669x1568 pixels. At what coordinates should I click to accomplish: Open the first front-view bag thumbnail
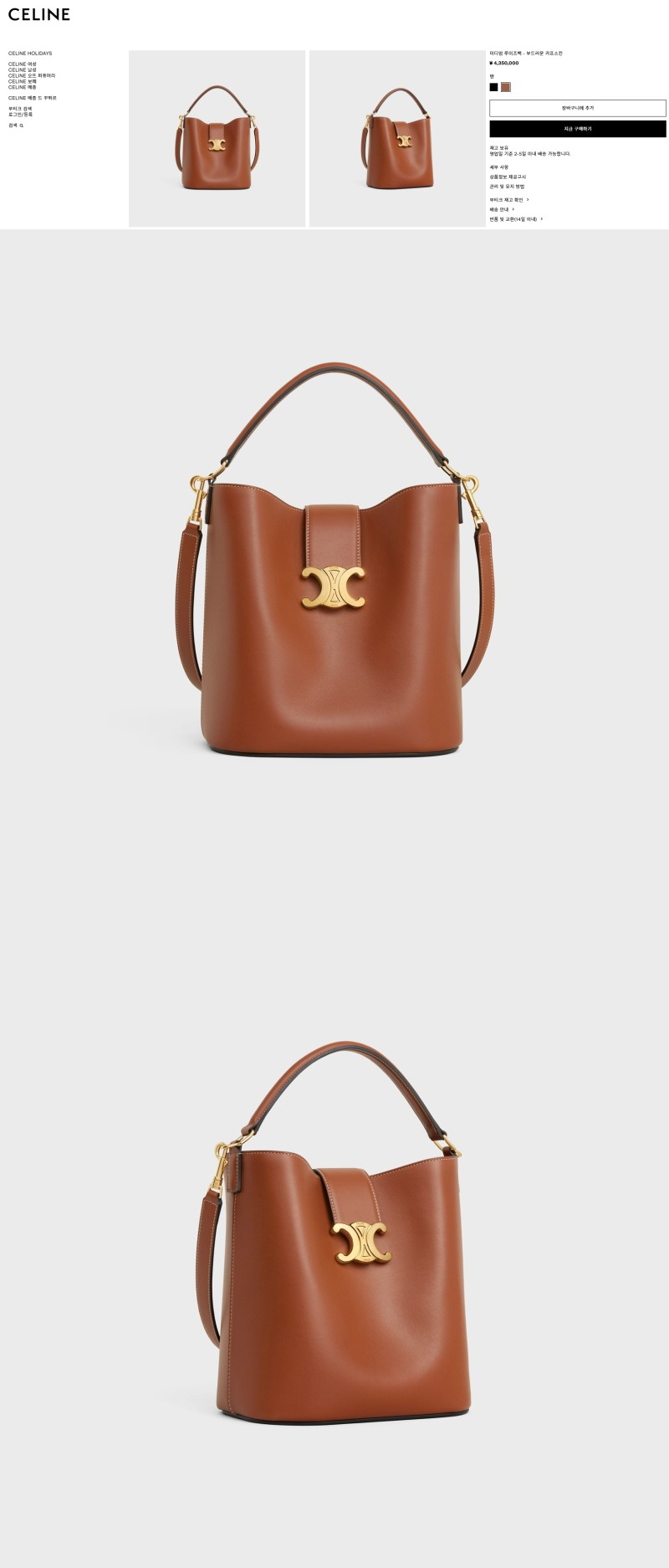[217, 138]
